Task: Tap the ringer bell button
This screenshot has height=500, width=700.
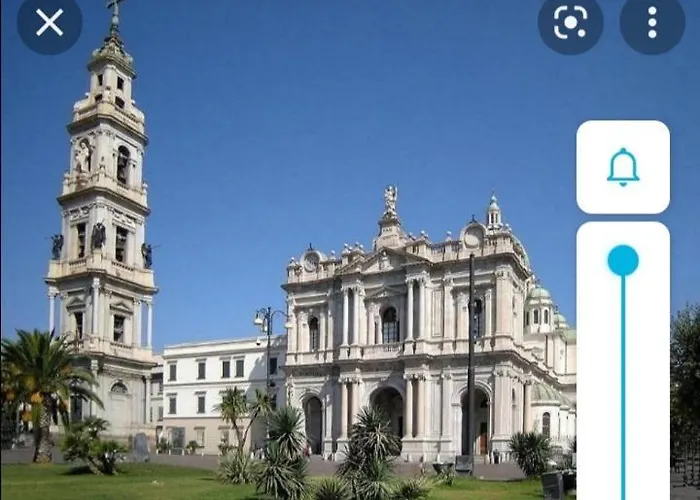Action: pos(623,167)
